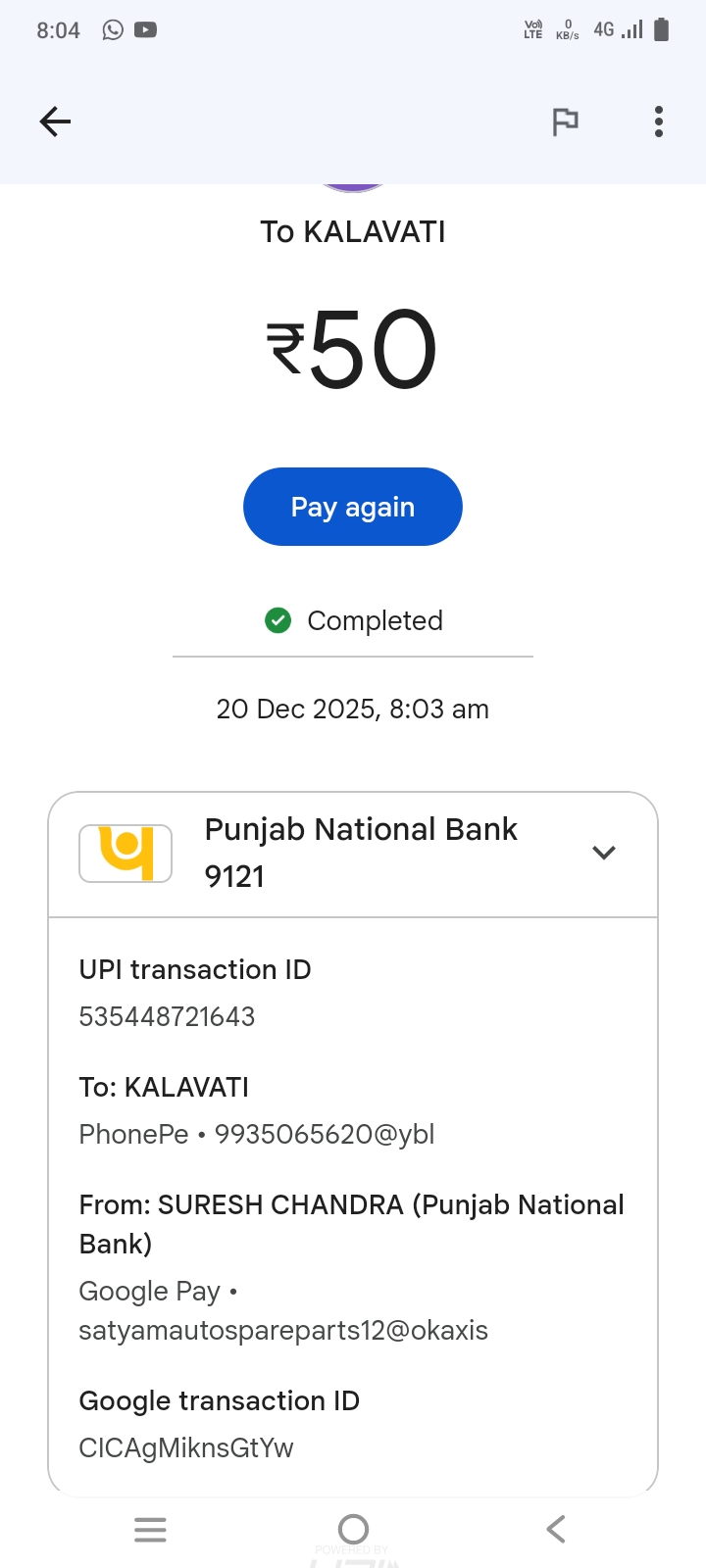Tap the Pay again button
The height and width of the screenshot is (1568, 706).
353,507
